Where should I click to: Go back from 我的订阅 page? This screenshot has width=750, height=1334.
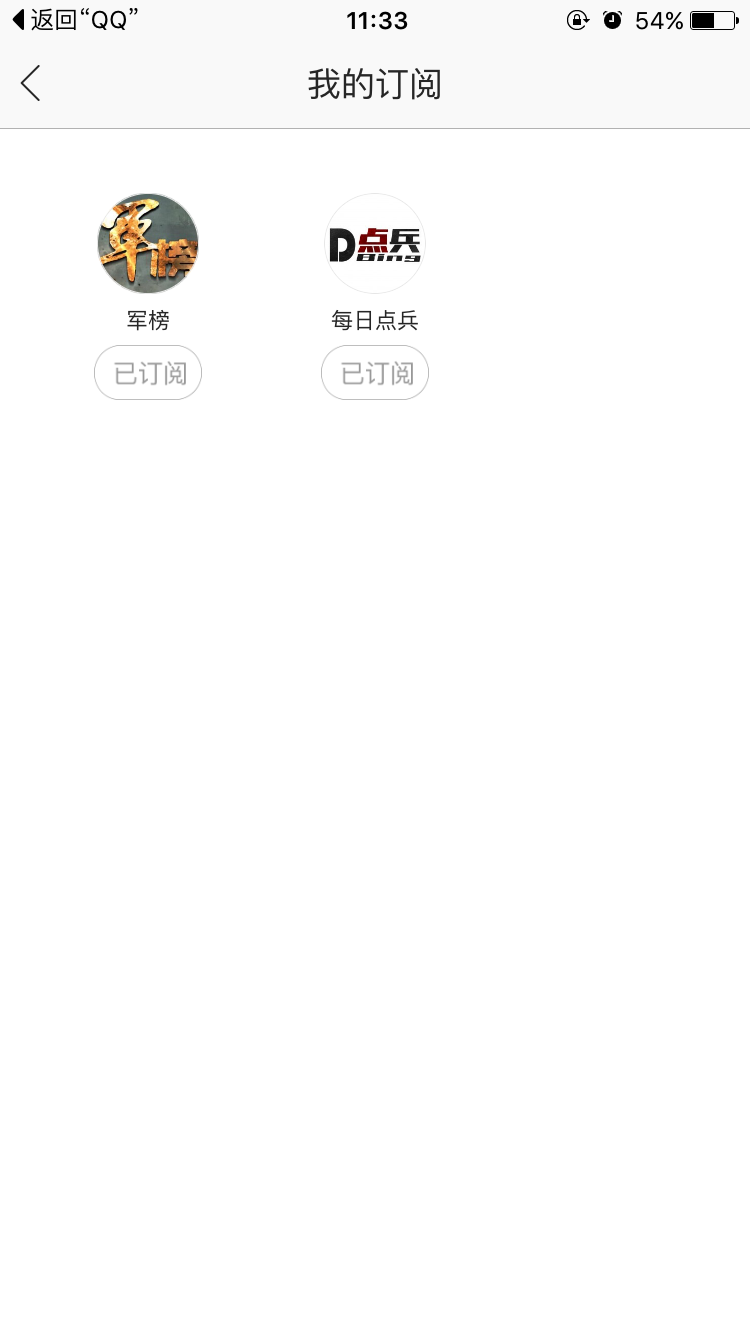[31, 83]
